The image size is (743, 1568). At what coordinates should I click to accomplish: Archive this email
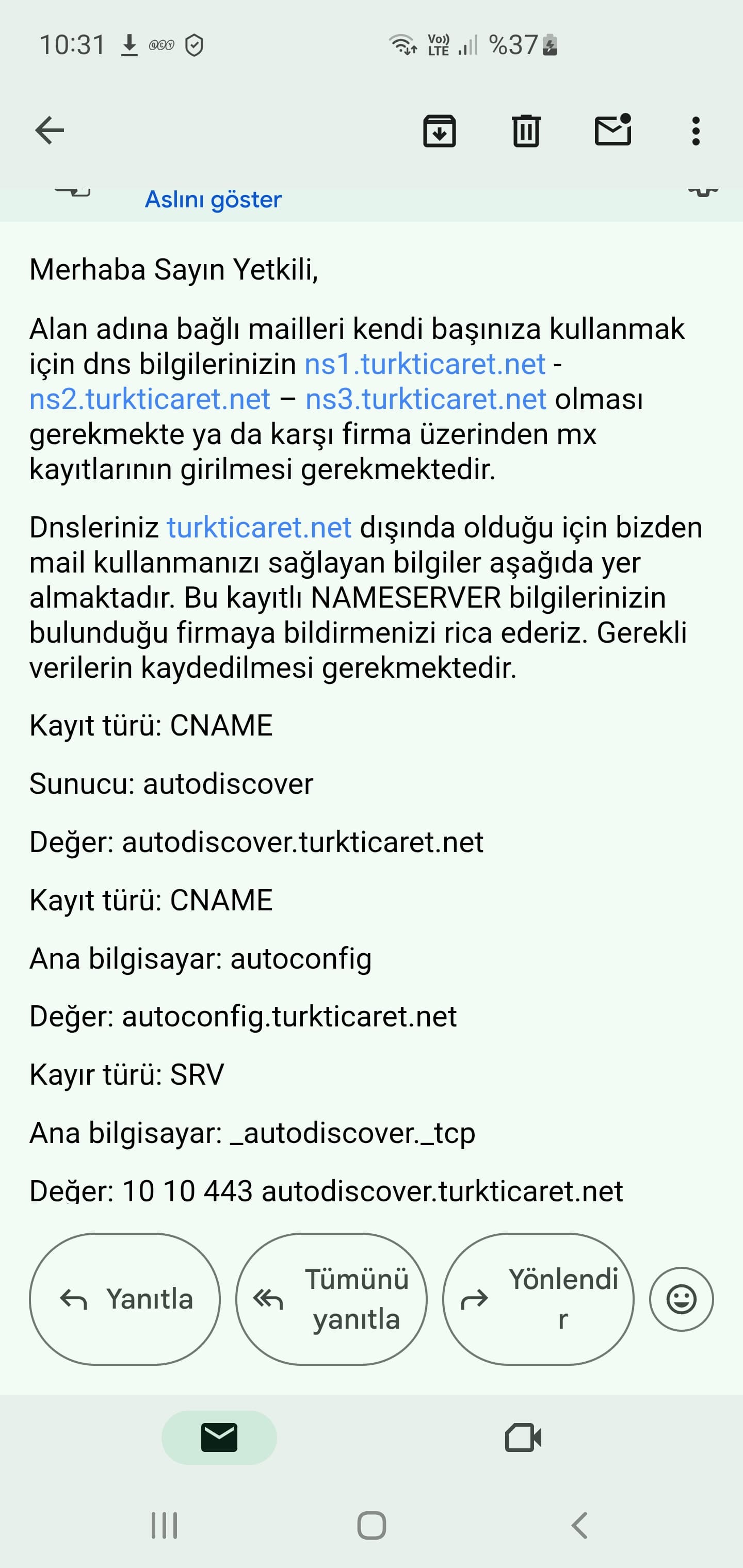coord(439,131)
